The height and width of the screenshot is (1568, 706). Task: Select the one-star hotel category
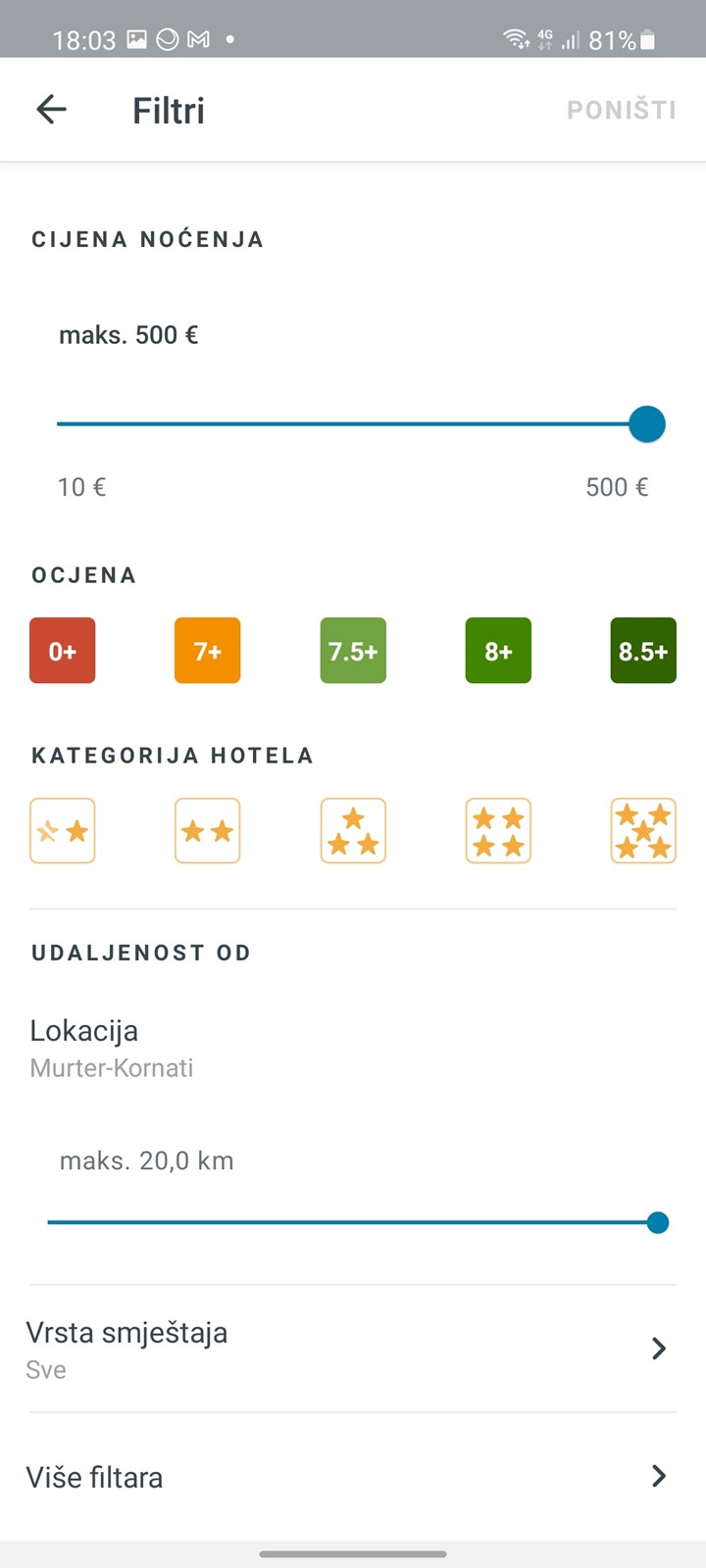coord(63,831)
